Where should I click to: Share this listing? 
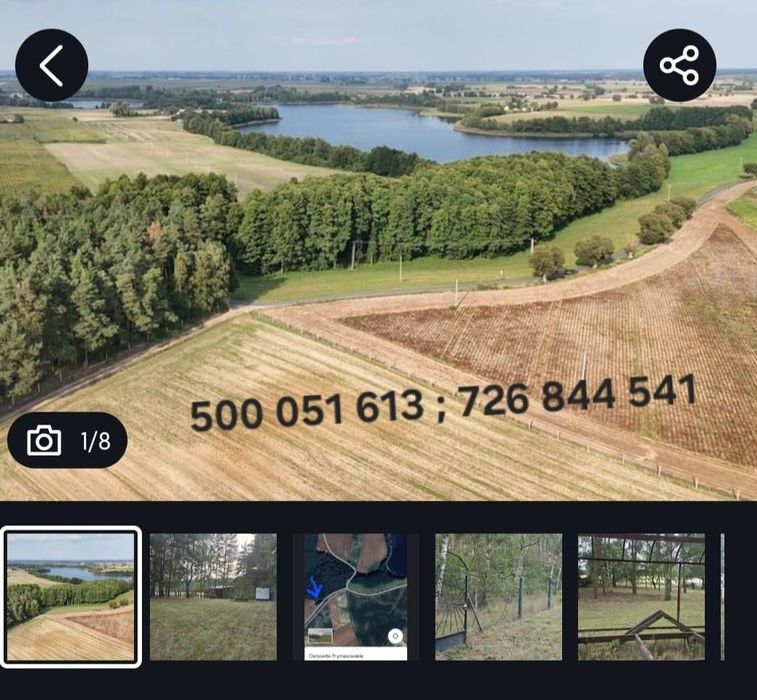coord(679,65)
